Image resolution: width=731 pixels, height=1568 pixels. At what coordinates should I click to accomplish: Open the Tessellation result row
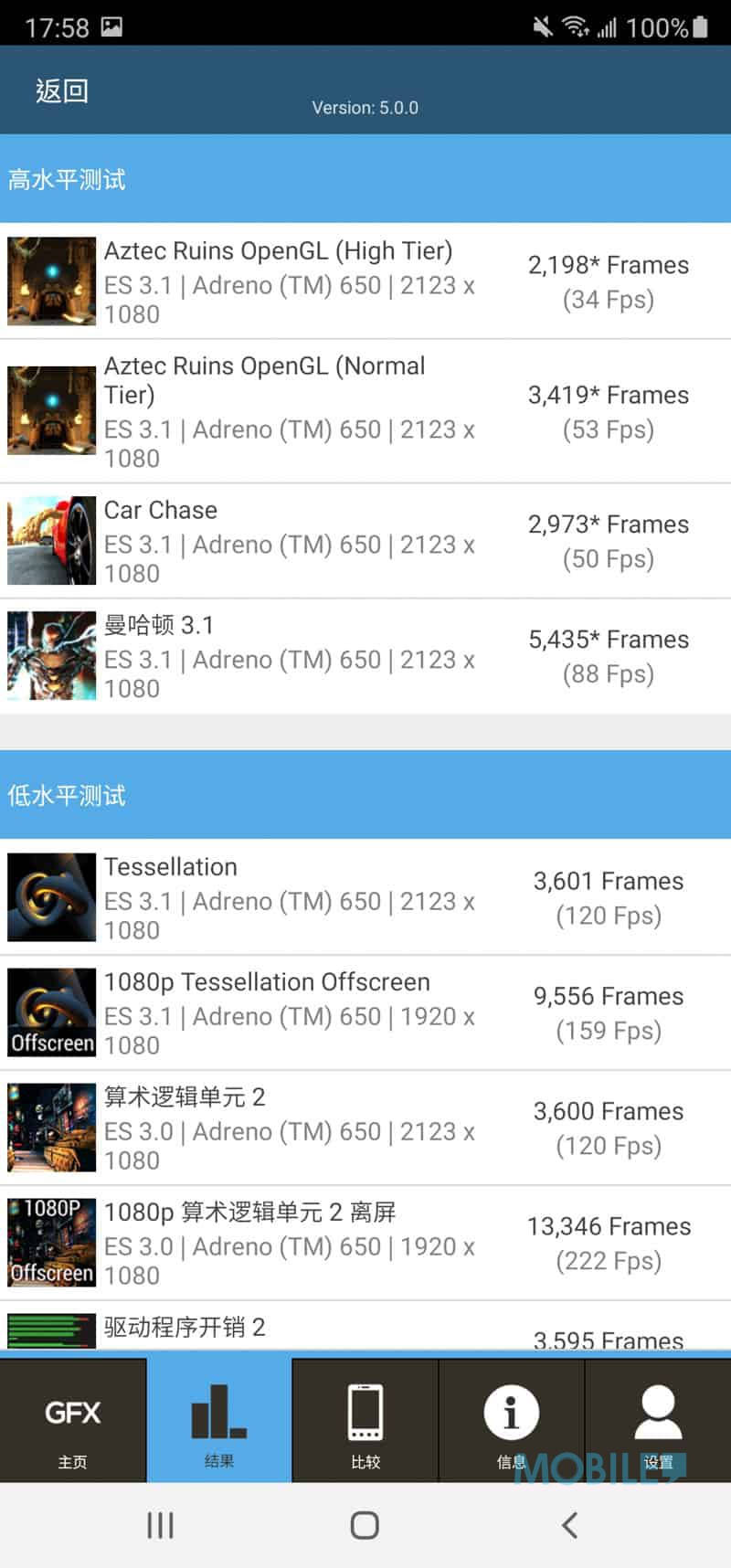[365, 897]
